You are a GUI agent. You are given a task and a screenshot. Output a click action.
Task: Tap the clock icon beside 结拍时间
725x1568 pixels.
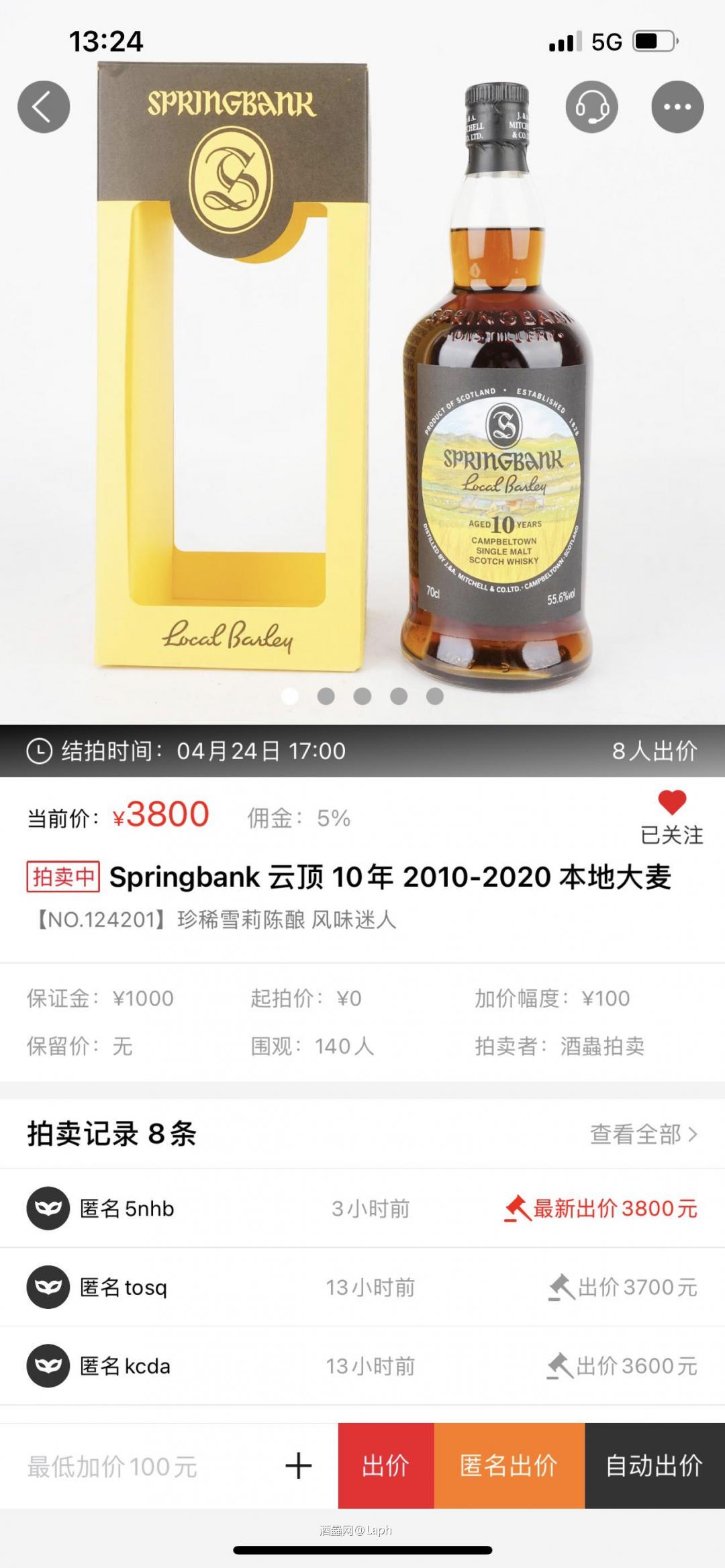(38, 752)
